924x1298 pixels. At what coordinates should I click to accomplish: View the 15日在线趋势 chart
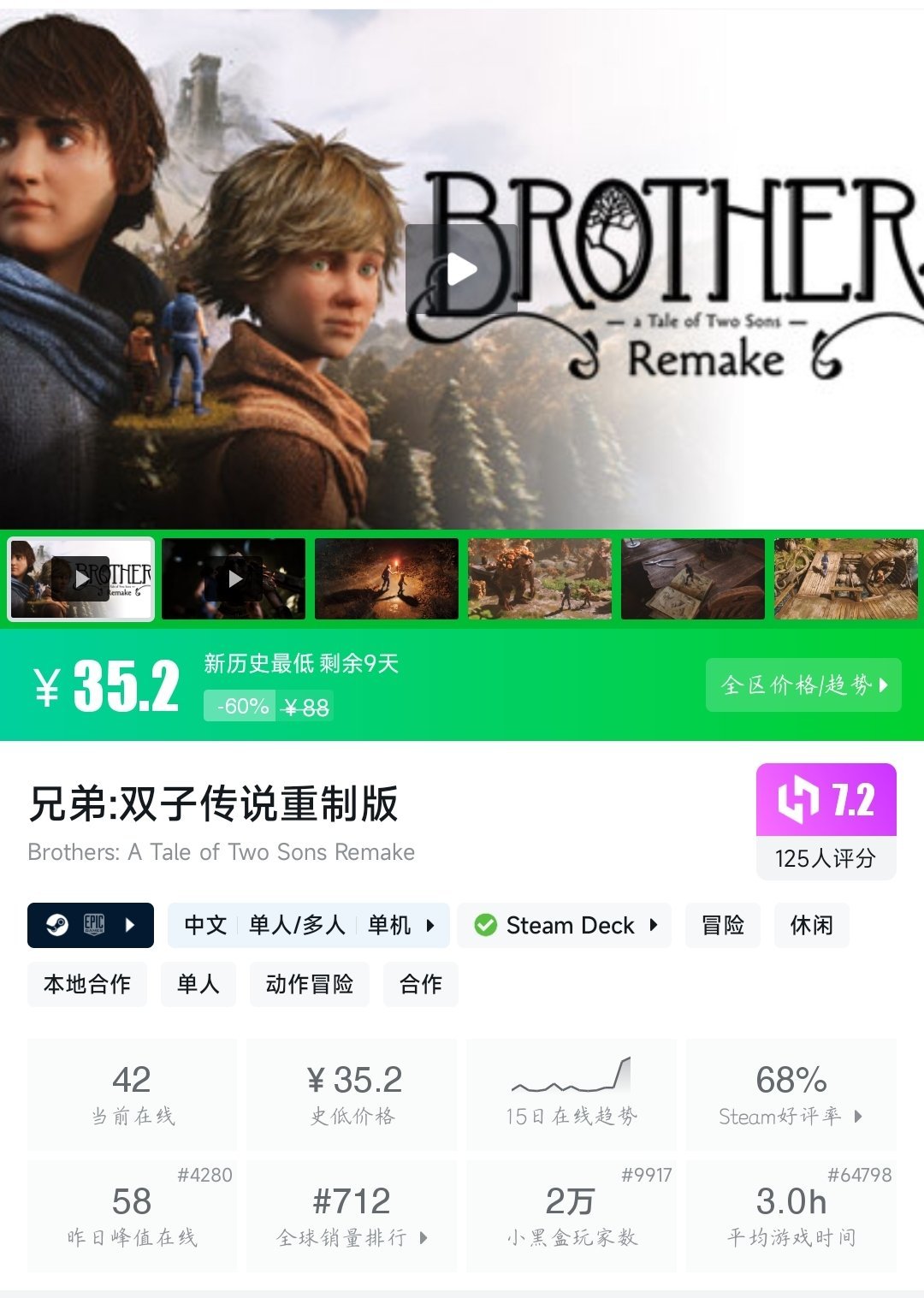tap(571, 1094)
